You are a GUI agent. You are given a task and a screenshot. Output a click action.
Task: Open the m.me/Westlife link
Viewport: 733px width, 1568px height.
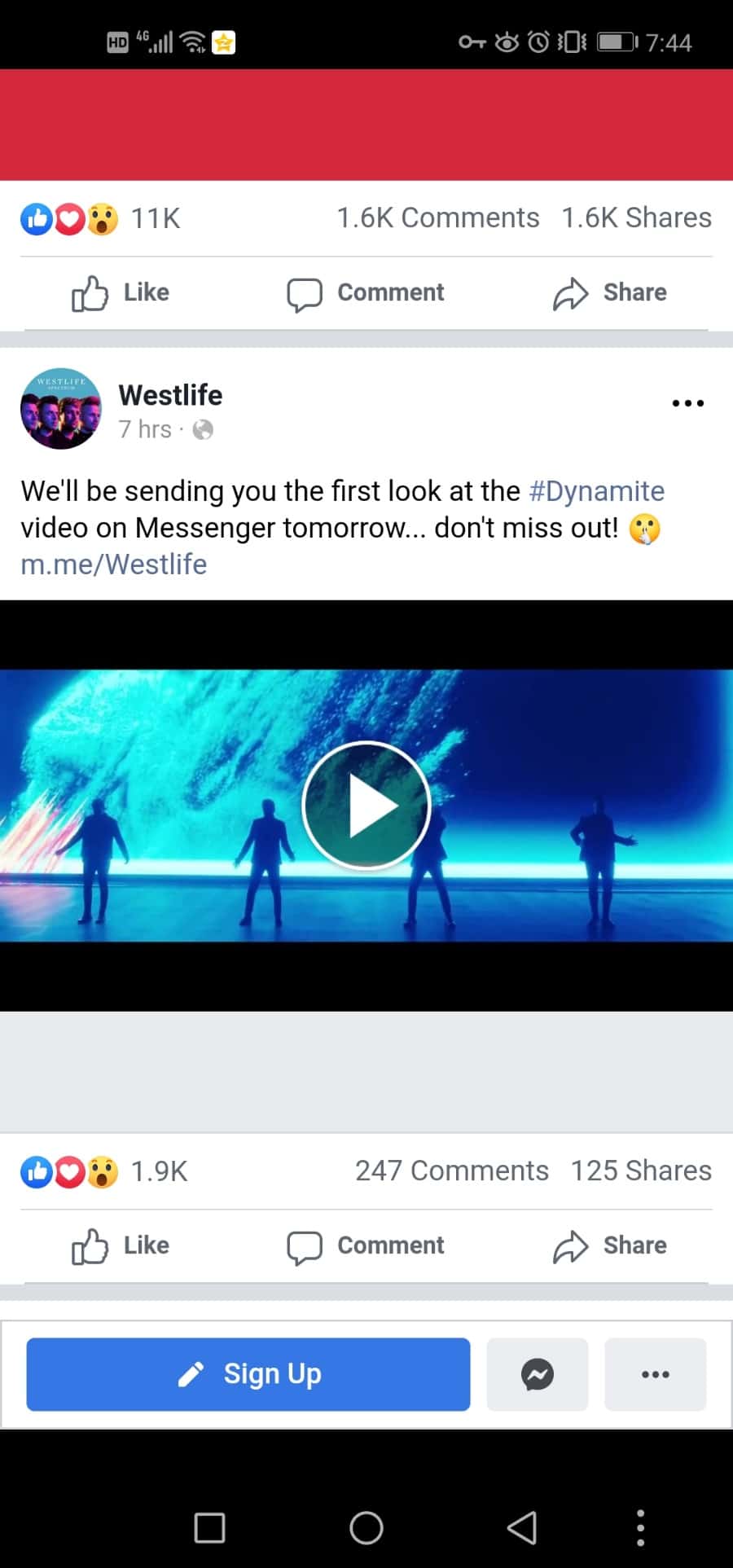(x=114, y=564)
